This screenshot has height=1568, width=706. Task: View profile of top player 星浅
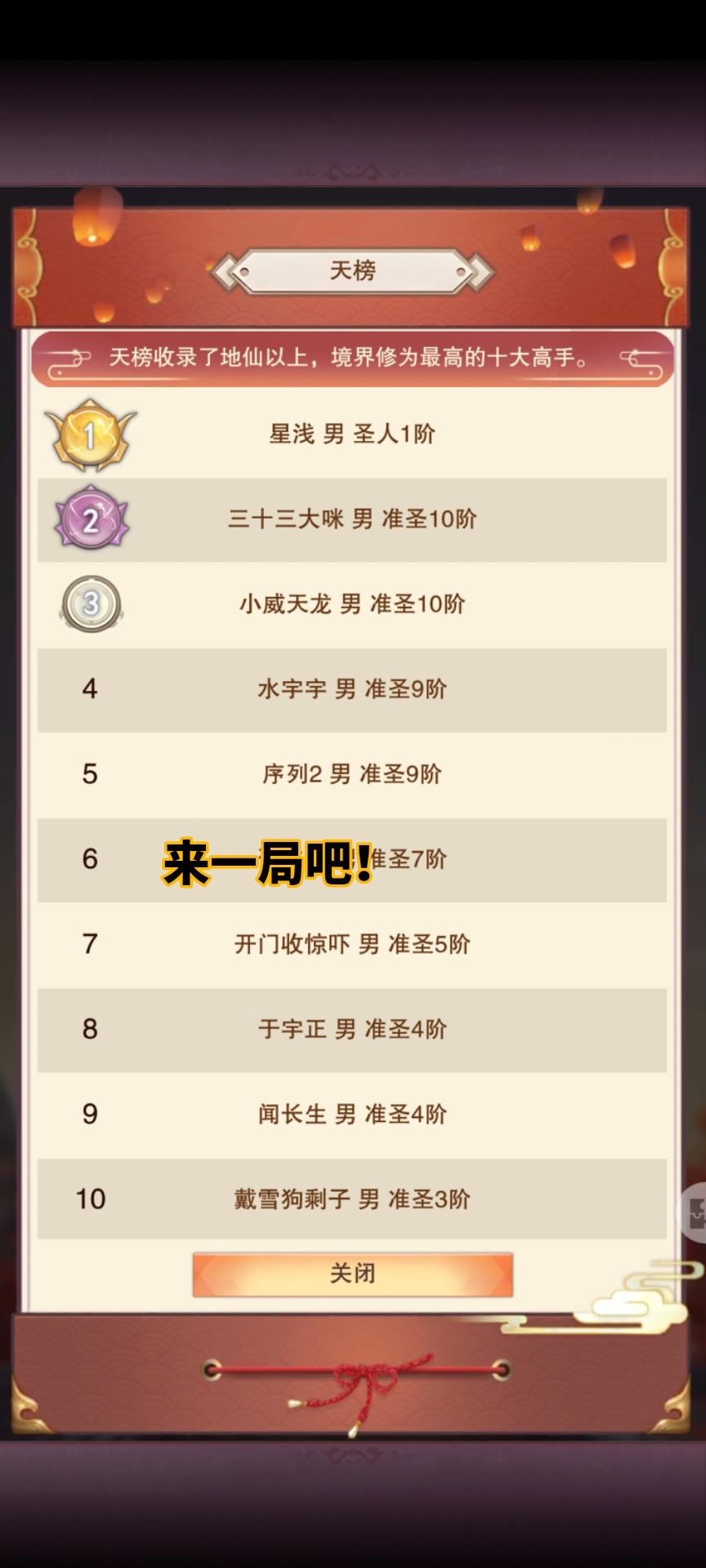353,435
